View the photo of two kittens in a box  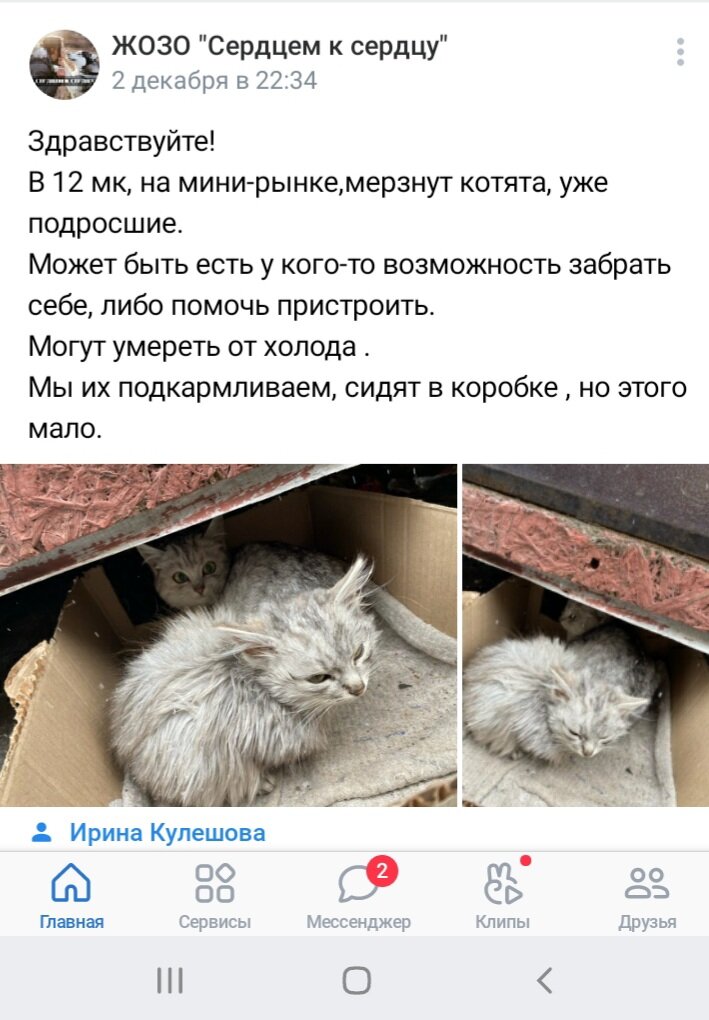228,635
